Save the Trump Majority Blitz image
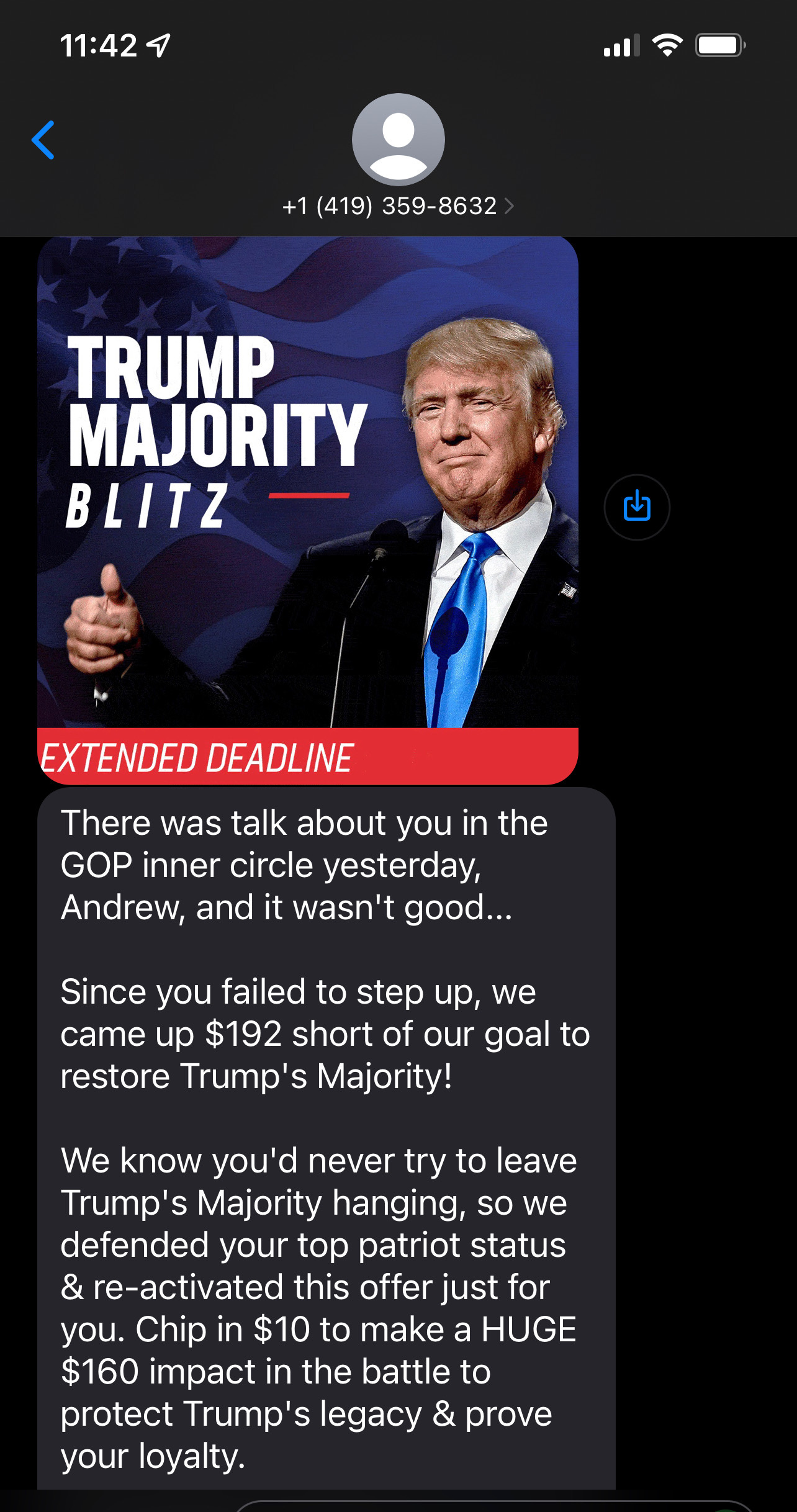 click(x=636, y=507)
